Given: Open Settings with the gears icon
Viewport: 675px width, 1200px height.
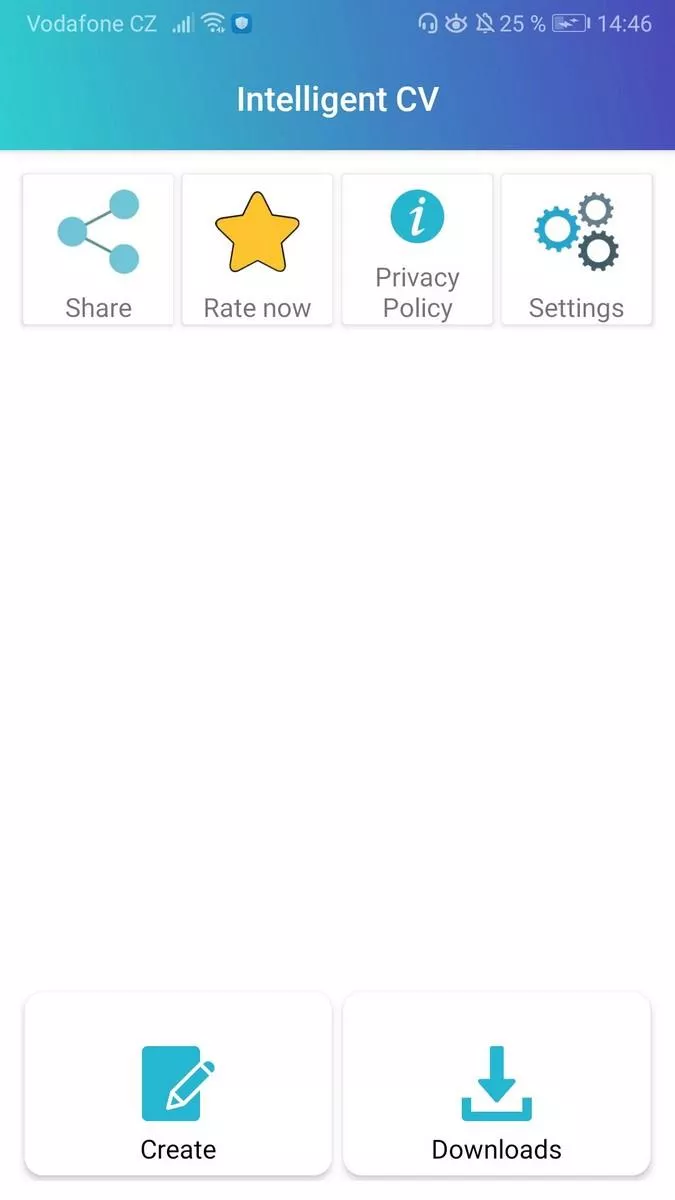Looking at the screenshot, I should pyautogui.click(x=576, y=250).
